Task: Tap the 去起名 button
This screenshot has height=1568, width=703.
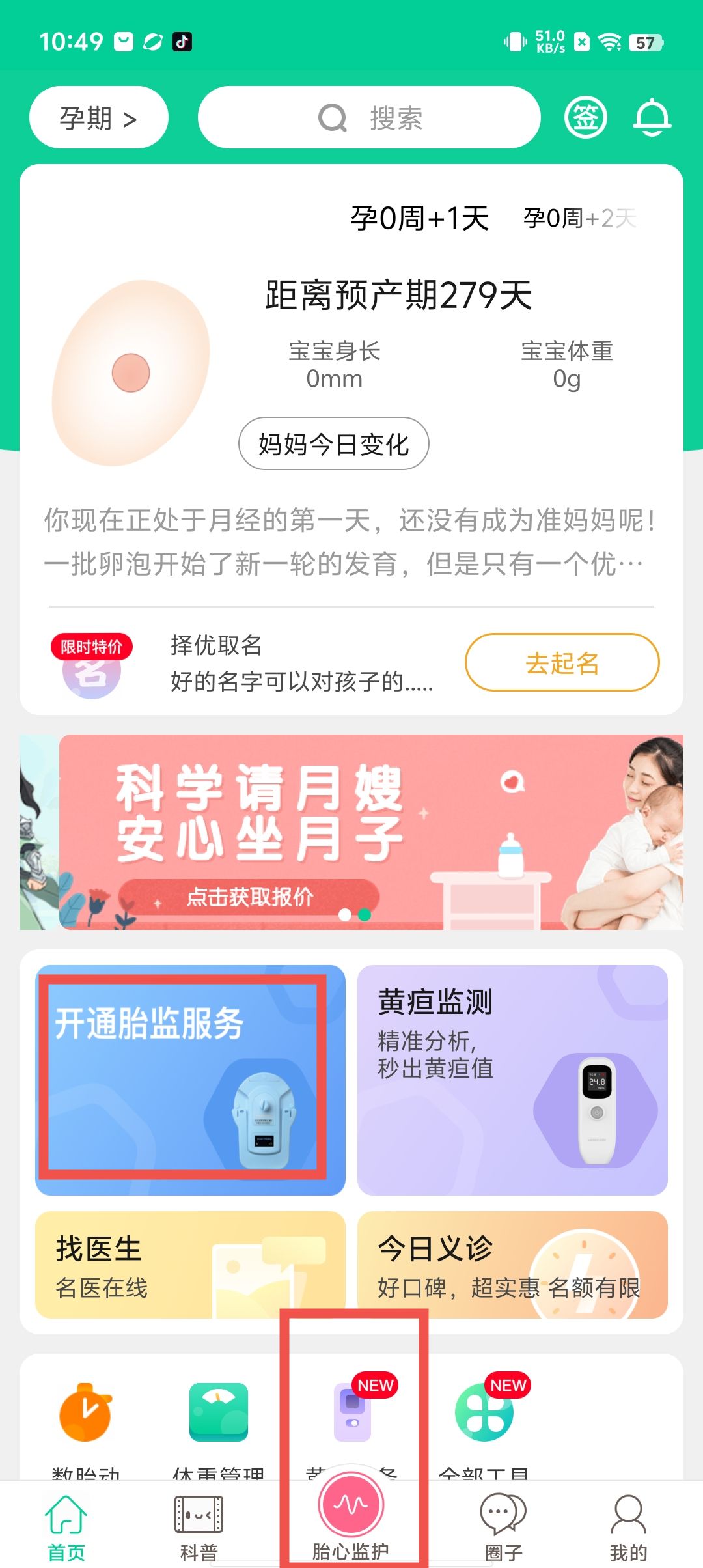Action: pyautogui.click(x=562, y=662)
